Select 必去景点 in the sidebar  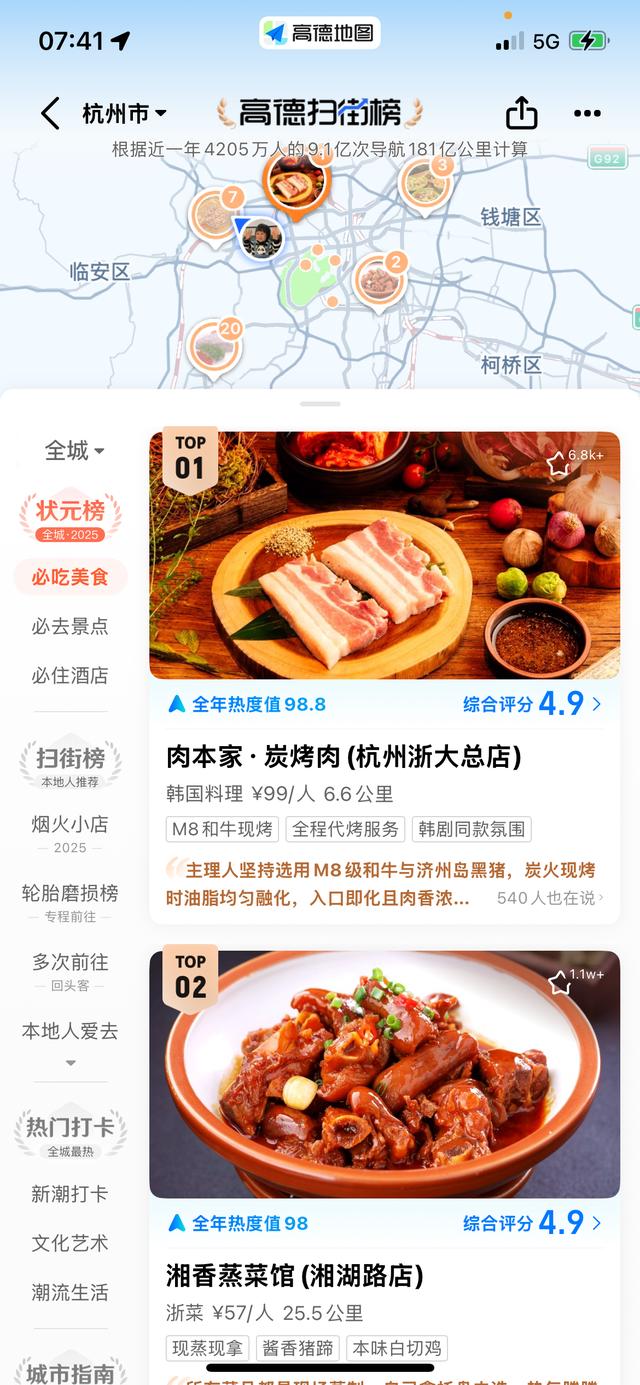coord(70,626)
